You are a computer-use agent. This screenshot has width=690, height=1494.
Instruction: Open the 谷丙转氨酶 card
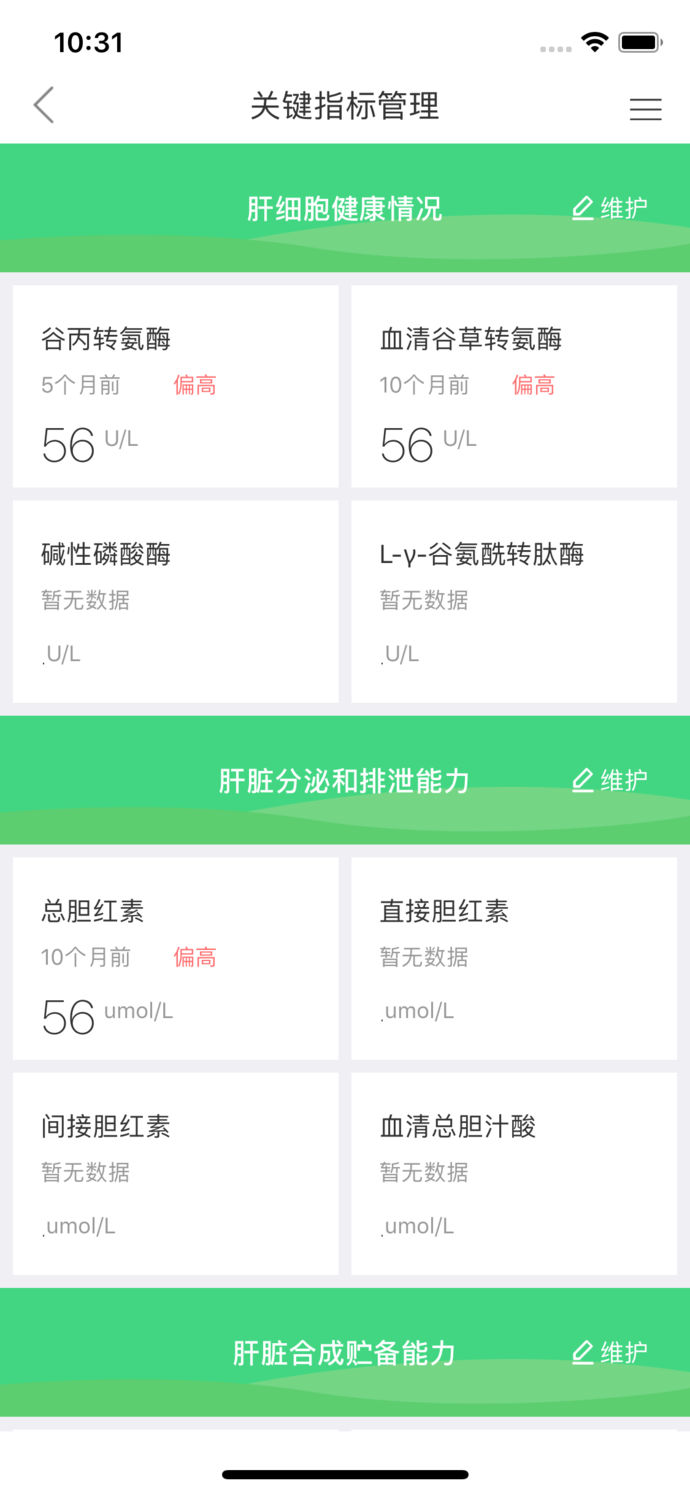click(175, 386)
